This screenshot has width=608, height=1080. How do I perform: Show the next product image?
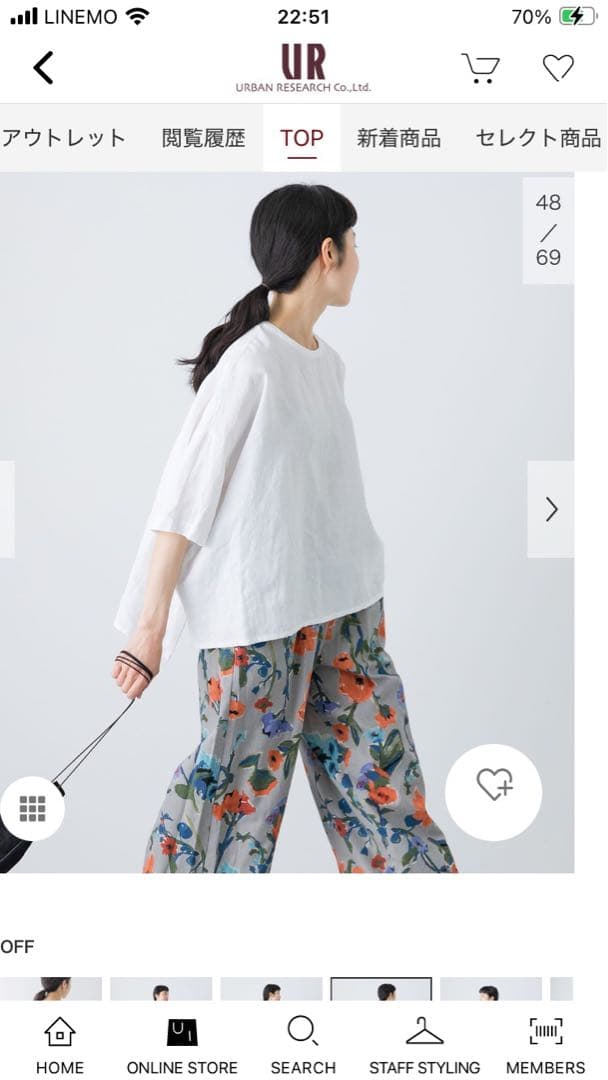(551, 509)
